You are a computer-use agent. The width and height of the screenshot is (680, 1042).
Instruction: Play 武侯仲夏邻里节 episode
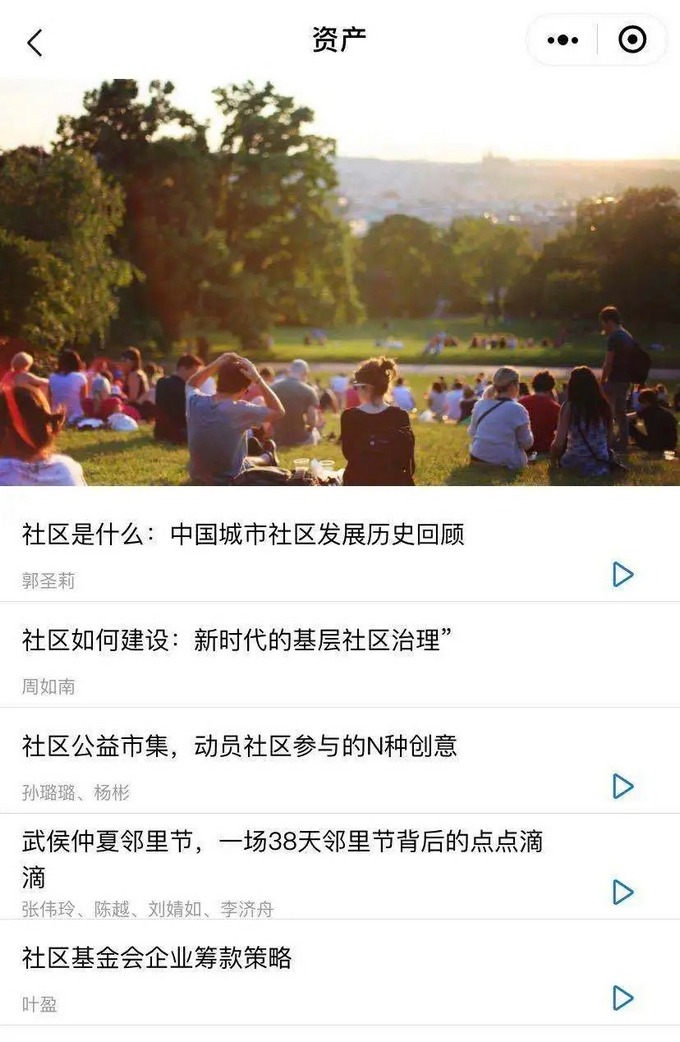623,892
